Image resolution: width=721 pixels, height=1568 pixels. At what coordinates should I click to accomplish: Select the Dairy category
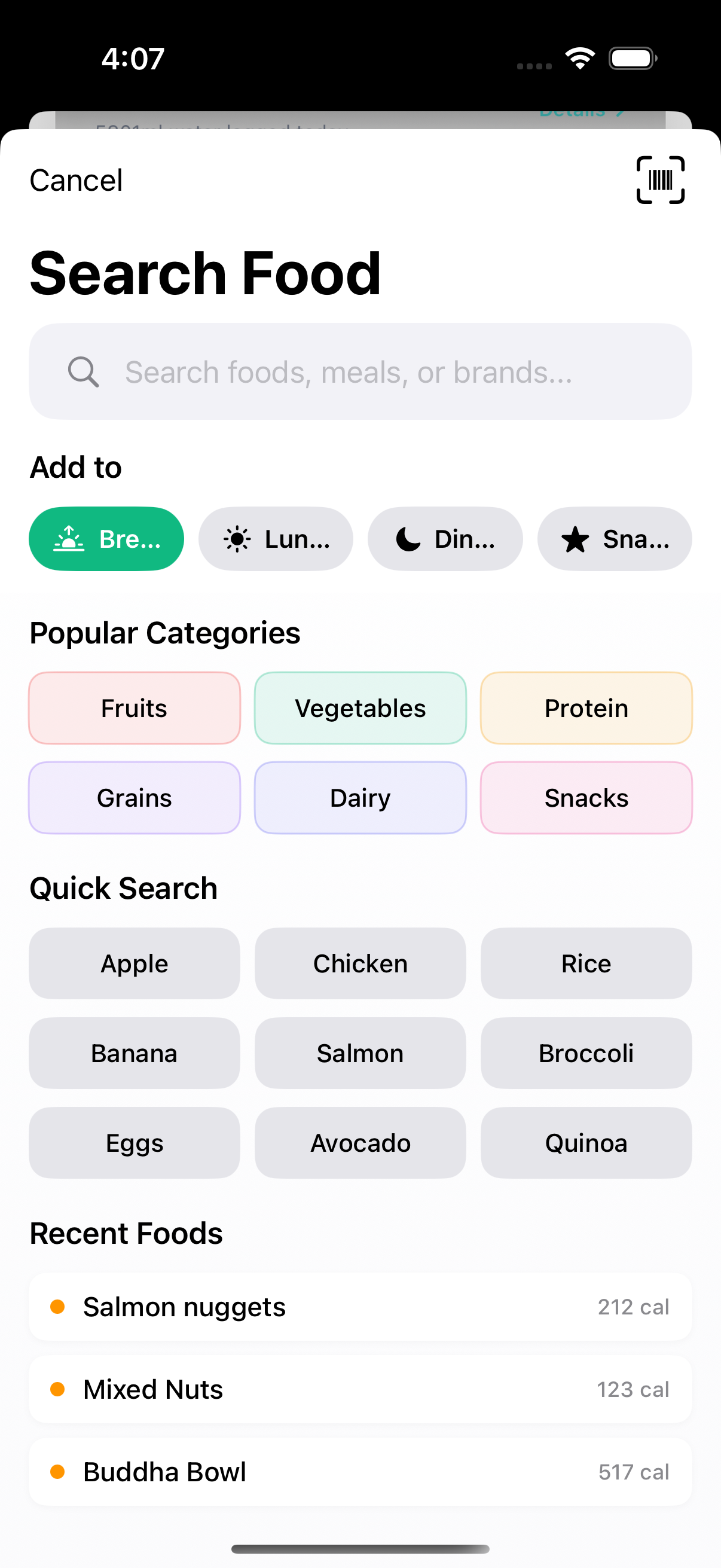pyautogui.click(x=359, y=797)
